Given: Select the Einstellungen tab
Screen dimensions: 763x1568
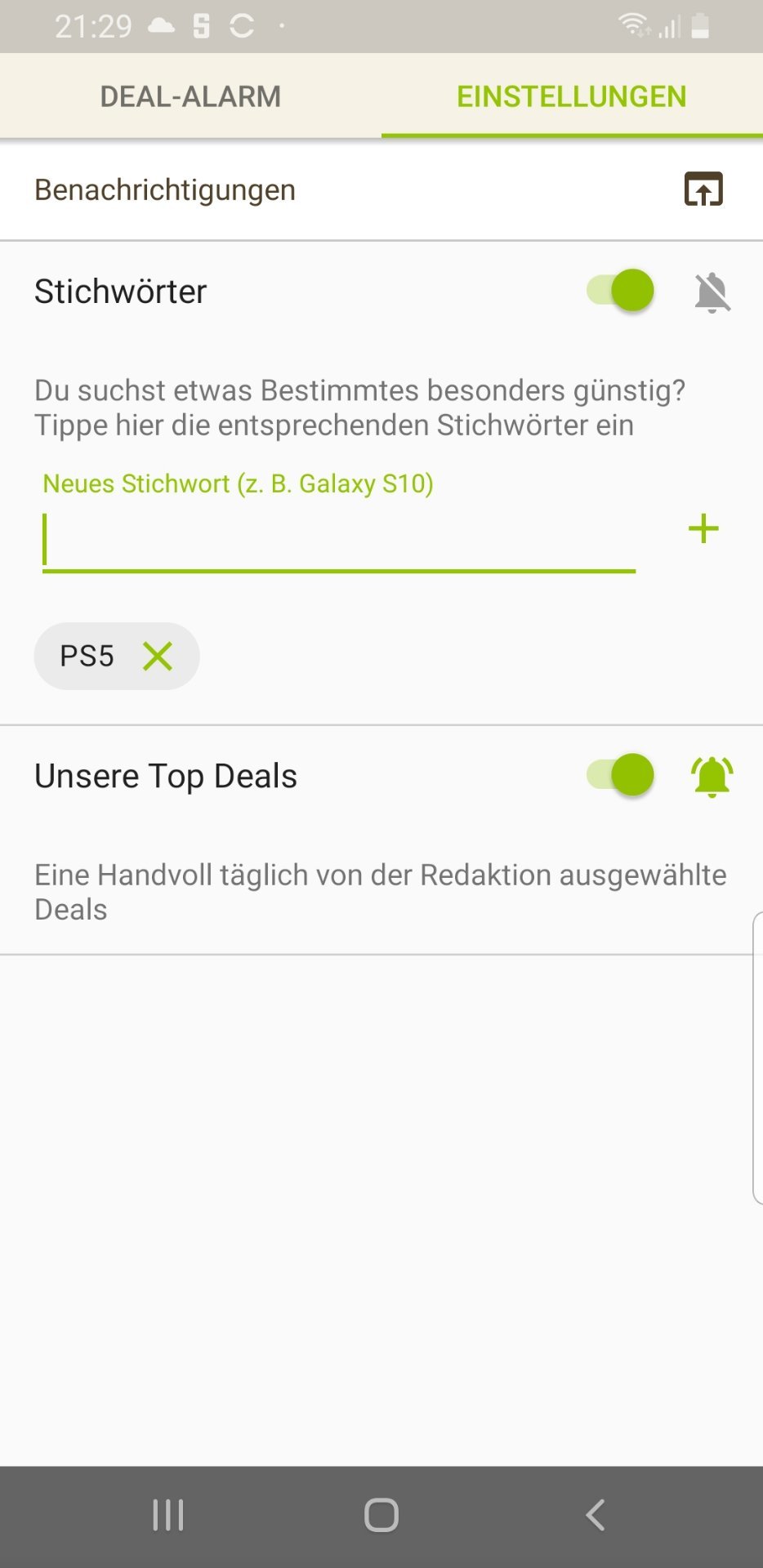Looking at the screenshot, I should [571, 96].
